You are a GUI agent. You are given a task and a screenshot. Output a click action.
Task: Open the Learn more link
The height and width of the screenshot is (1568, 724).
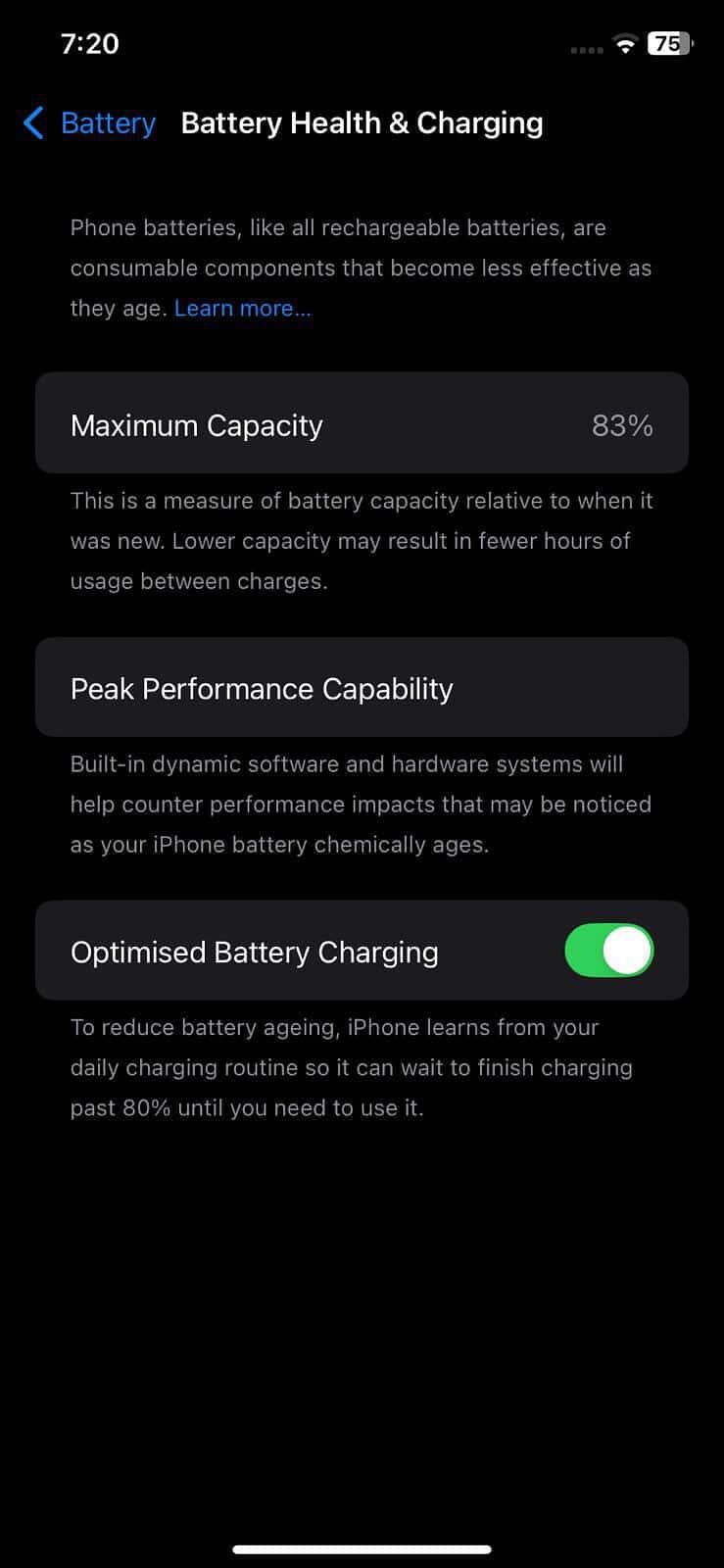click(242, 308)
